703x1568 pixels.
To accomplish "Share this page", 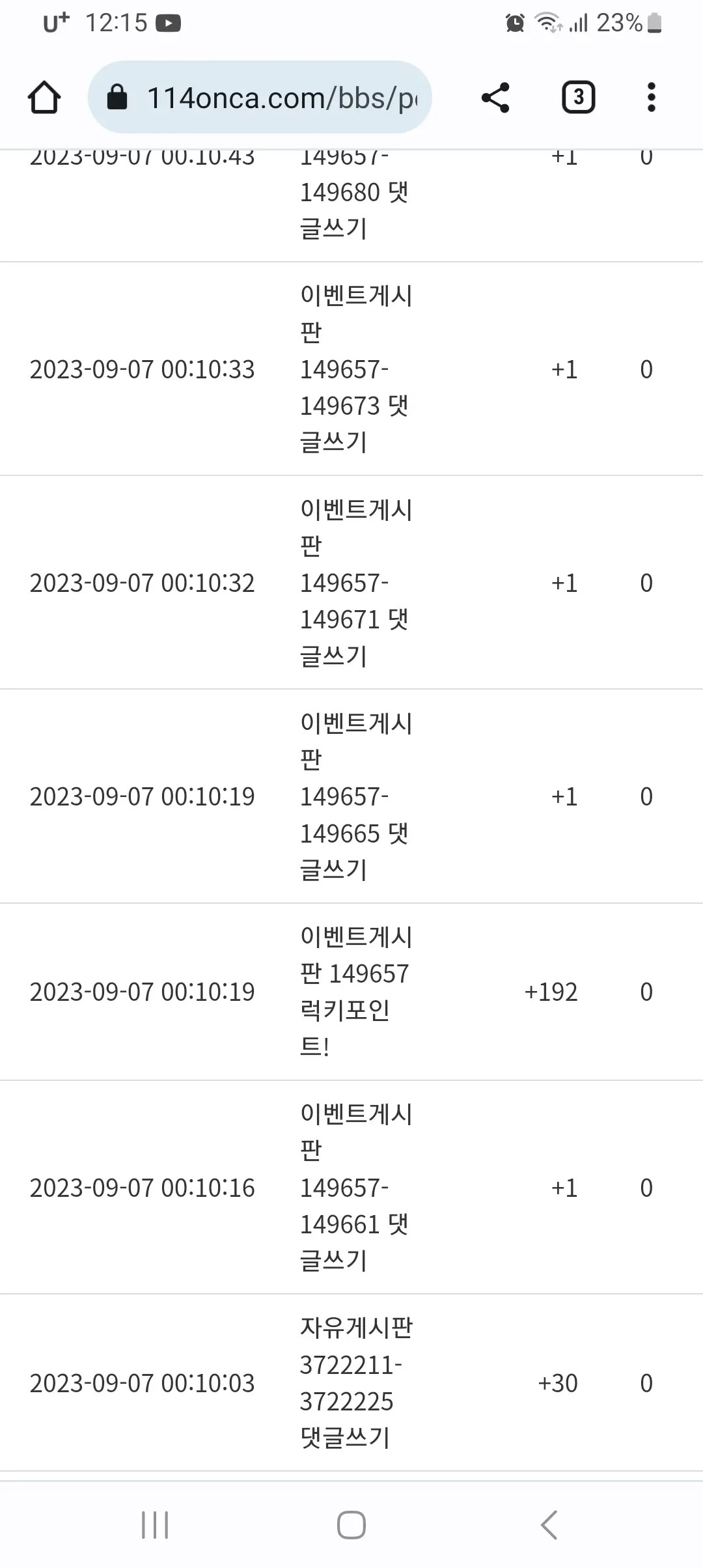I will pyautogui.click(x=495, y=98).
